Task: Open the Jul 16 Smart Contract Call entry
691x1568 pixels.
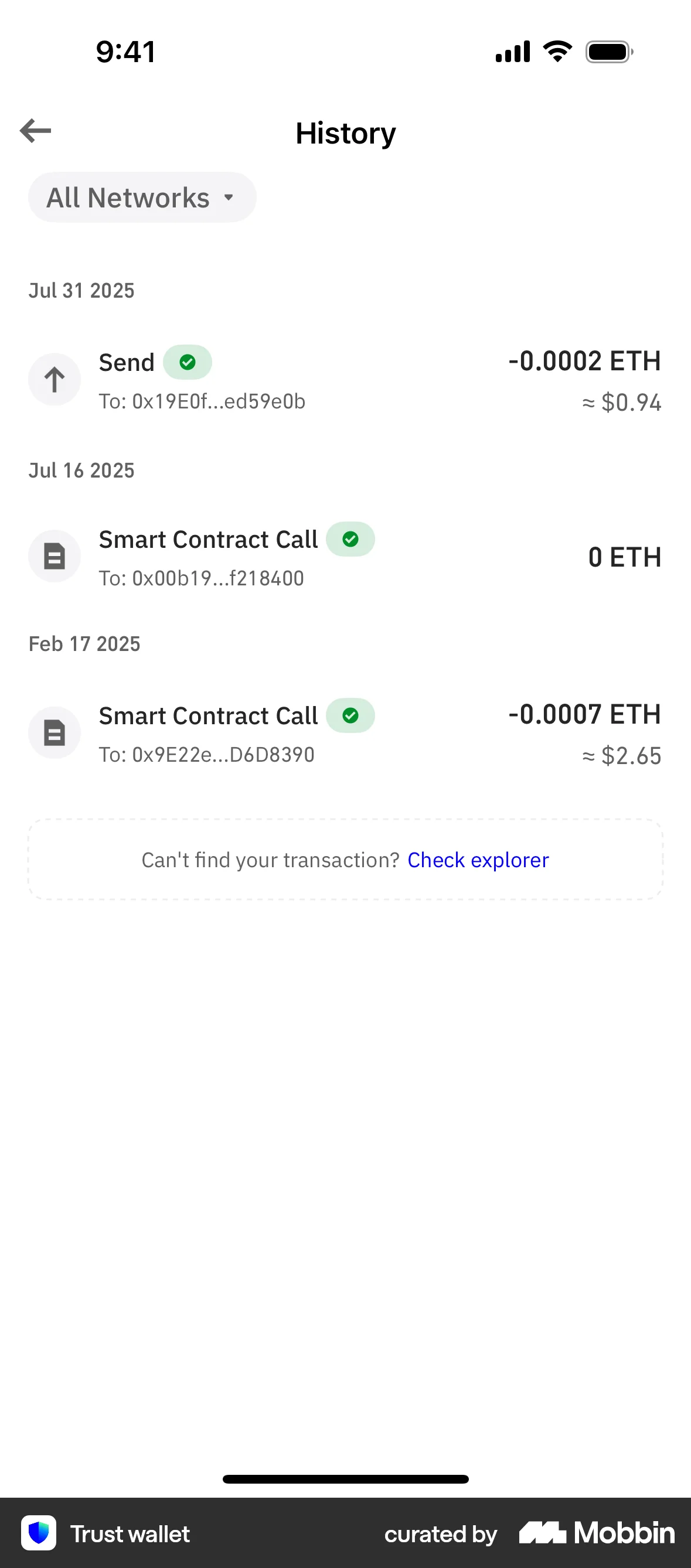Action: tap(345, 555)
